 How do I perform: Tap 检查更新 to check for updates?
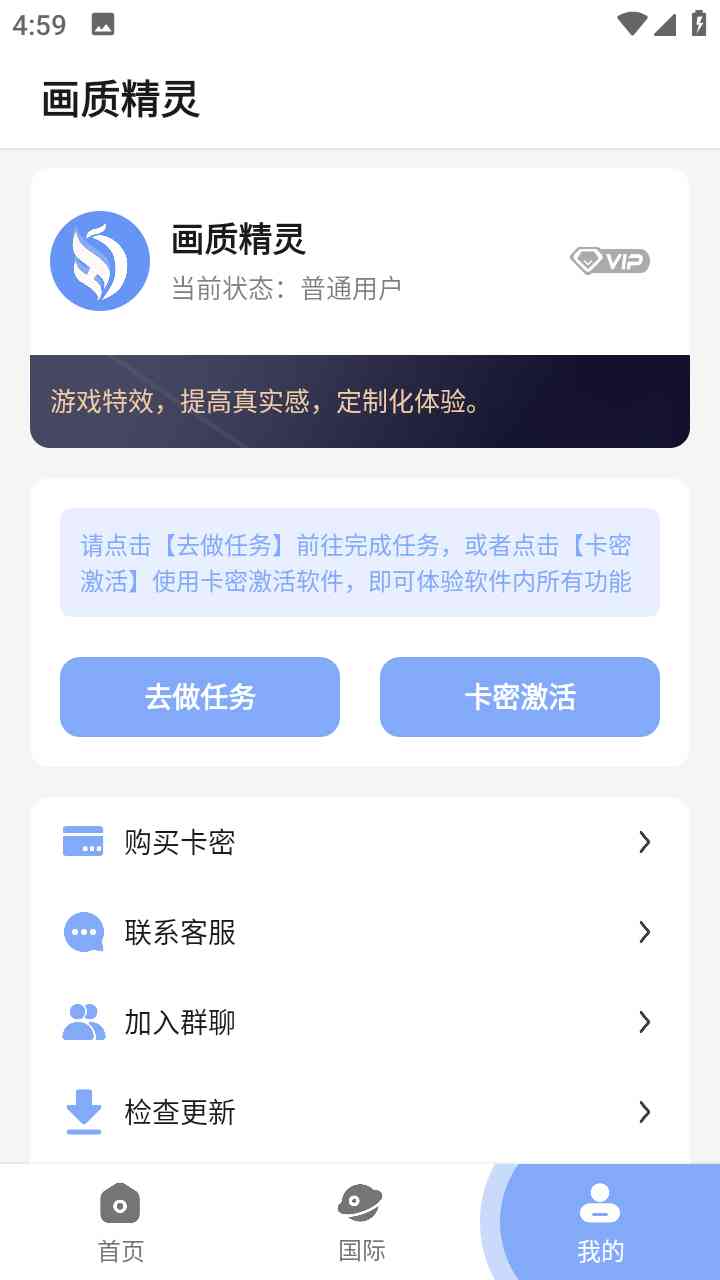(x=360, y=1112)
